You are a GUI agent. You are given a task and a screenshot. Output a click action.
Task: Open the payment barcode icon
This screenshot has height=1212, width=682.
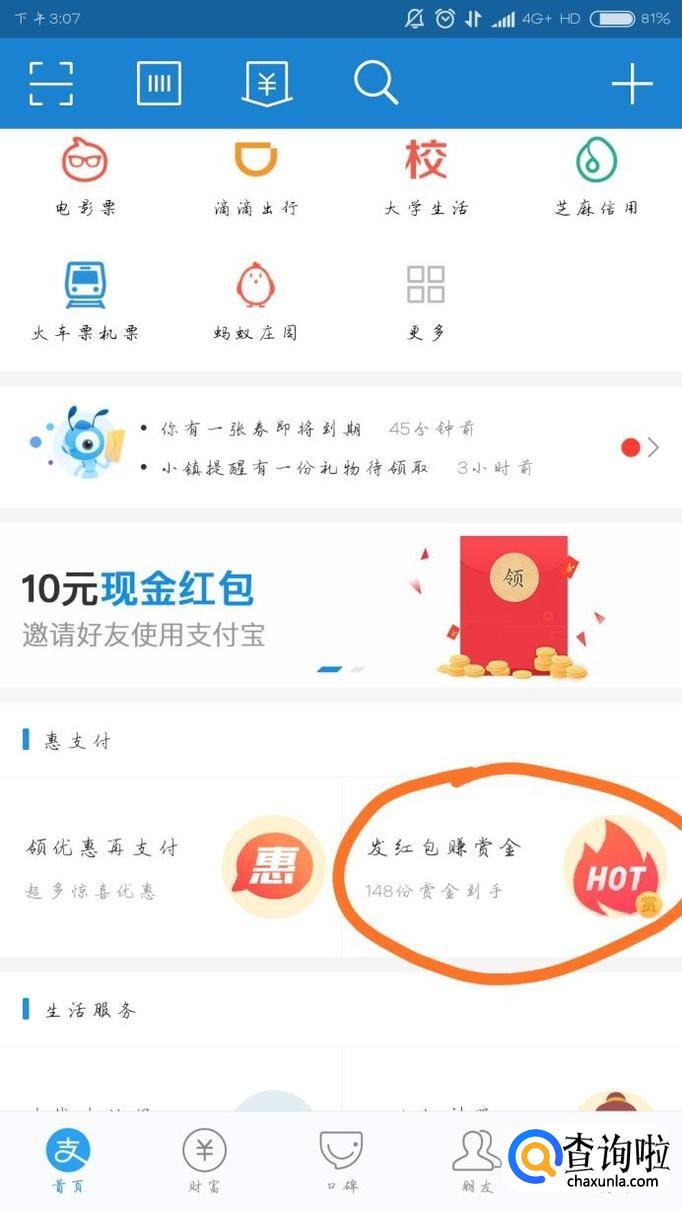pos(159,83)
